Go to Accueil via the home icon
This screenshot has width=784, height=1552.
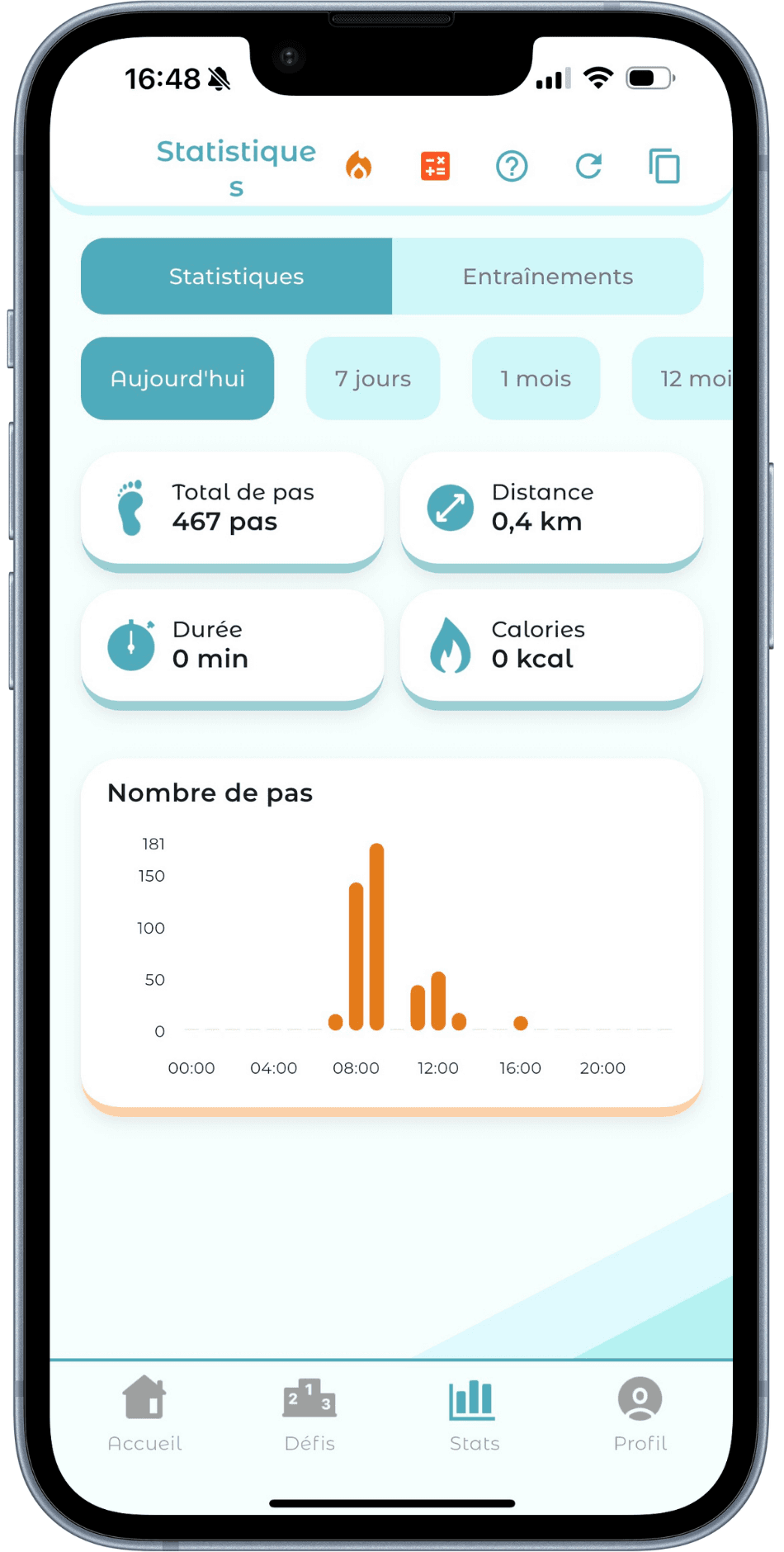click(x=144, y=1413)
